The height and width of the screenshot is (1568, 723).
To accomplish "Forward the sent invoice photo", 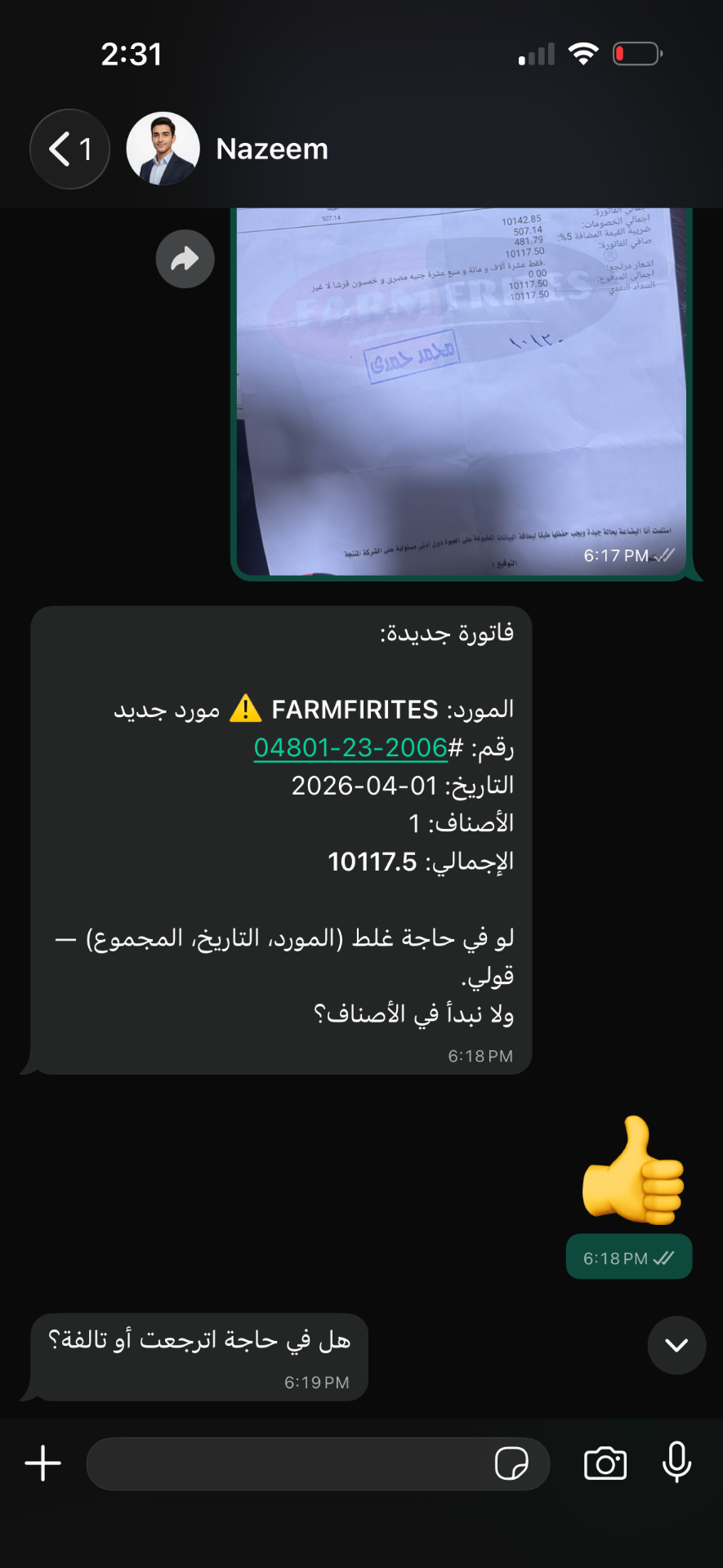I will pos(185,259).
